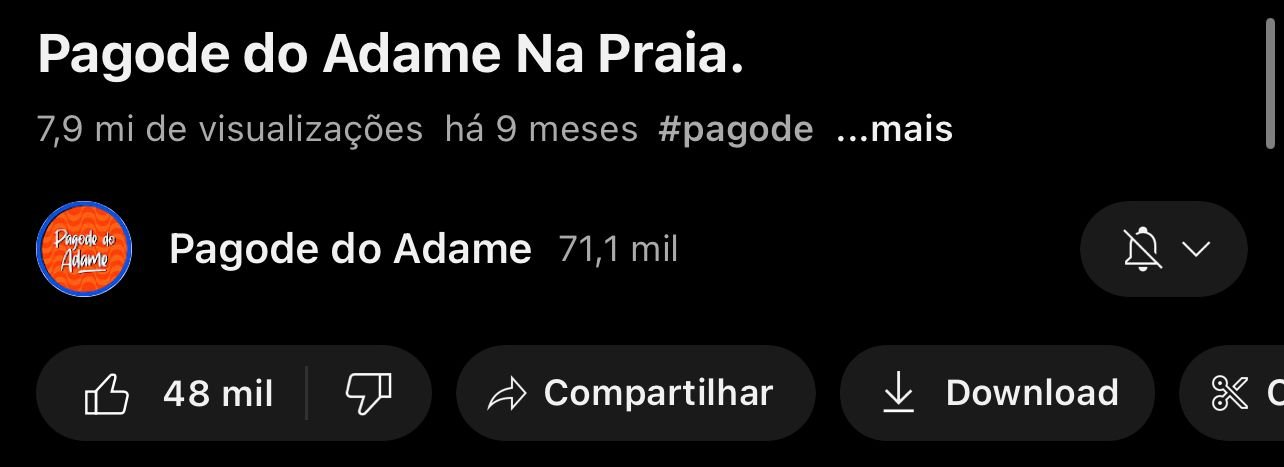1284x467 pixels.
Task: Open the notification bell dropdown
Action: coord(1163,249)
